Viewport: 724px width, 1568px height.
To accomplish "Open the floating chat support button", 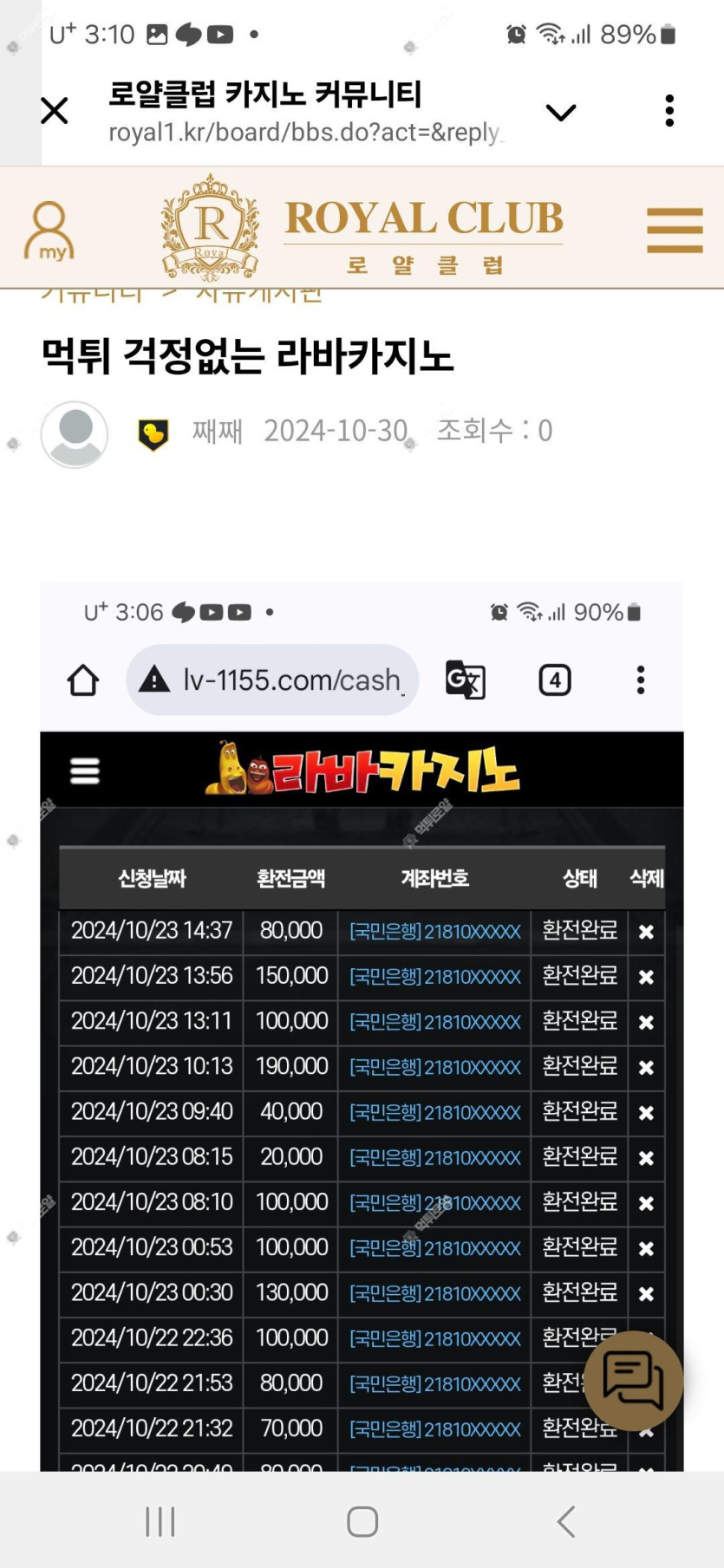I will 633,1380.
